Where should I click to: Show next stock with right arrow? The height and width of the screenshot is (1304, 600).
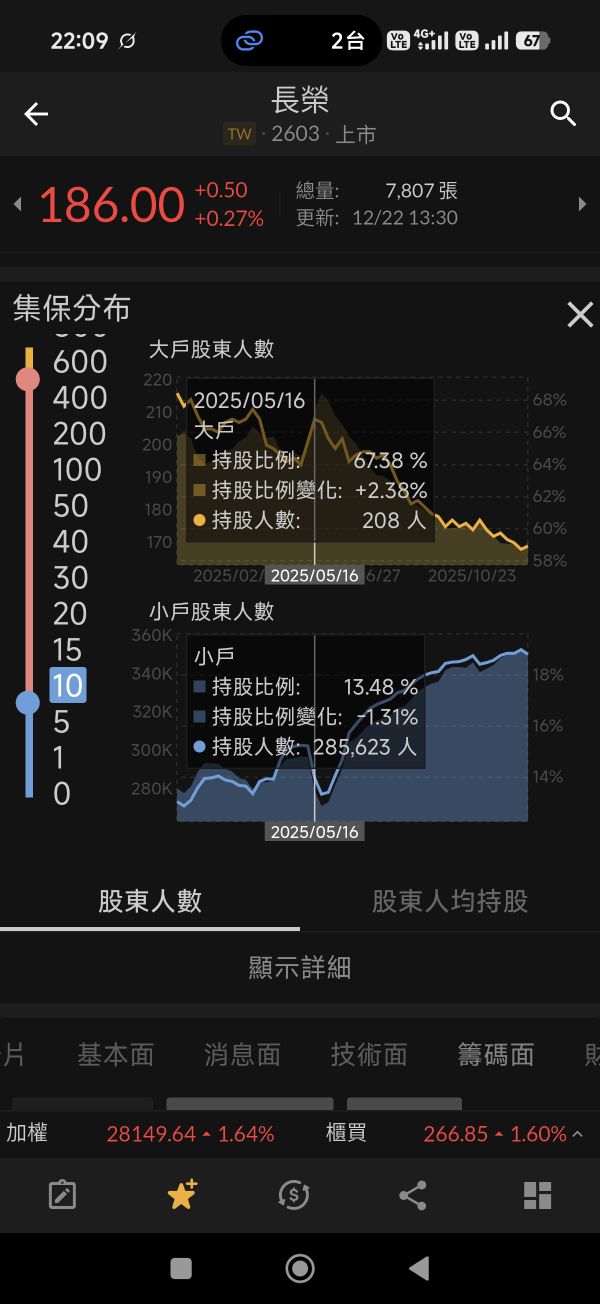(x=583, y=205)
